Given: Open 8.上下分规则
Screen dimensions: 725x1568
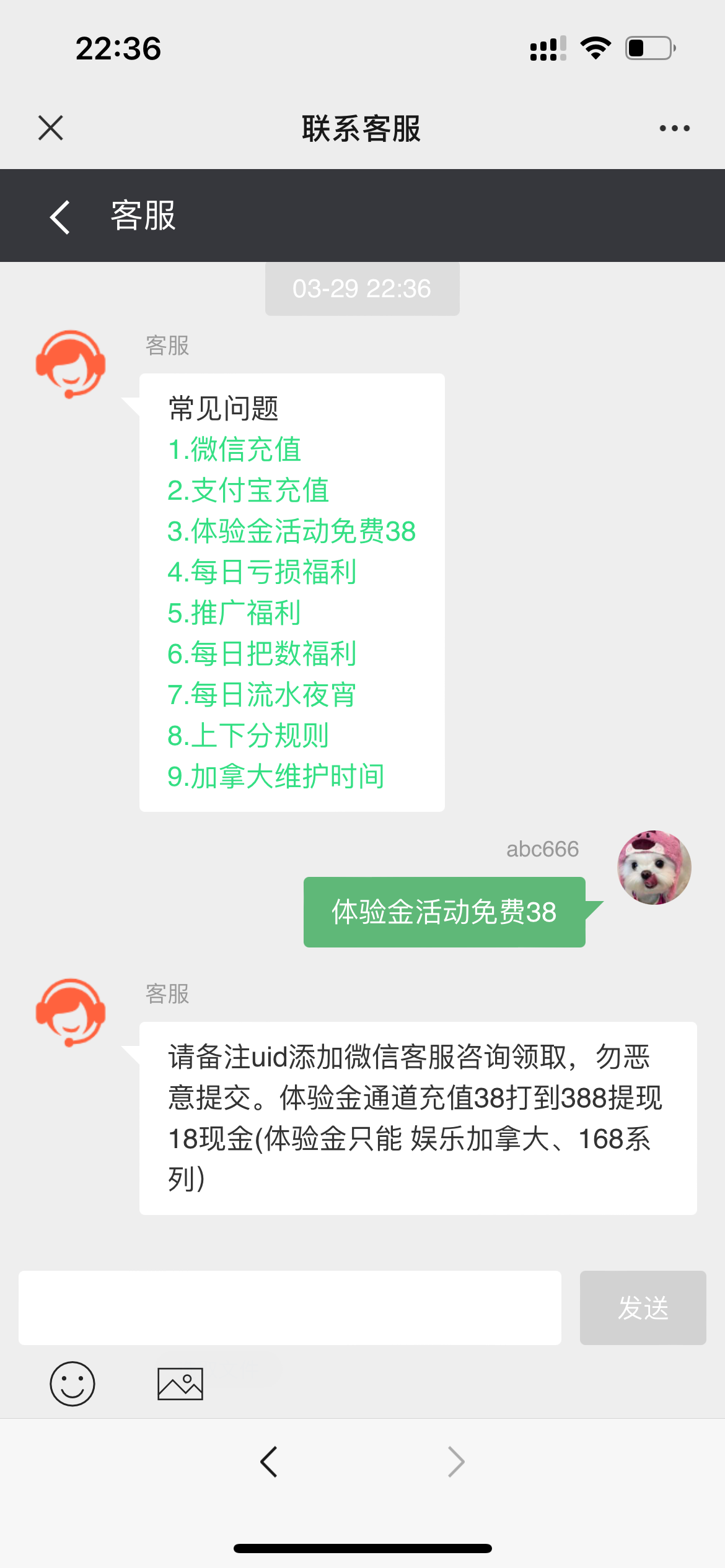Looking at the screenshot, I should pyautogui.click(x=248, y=736).
